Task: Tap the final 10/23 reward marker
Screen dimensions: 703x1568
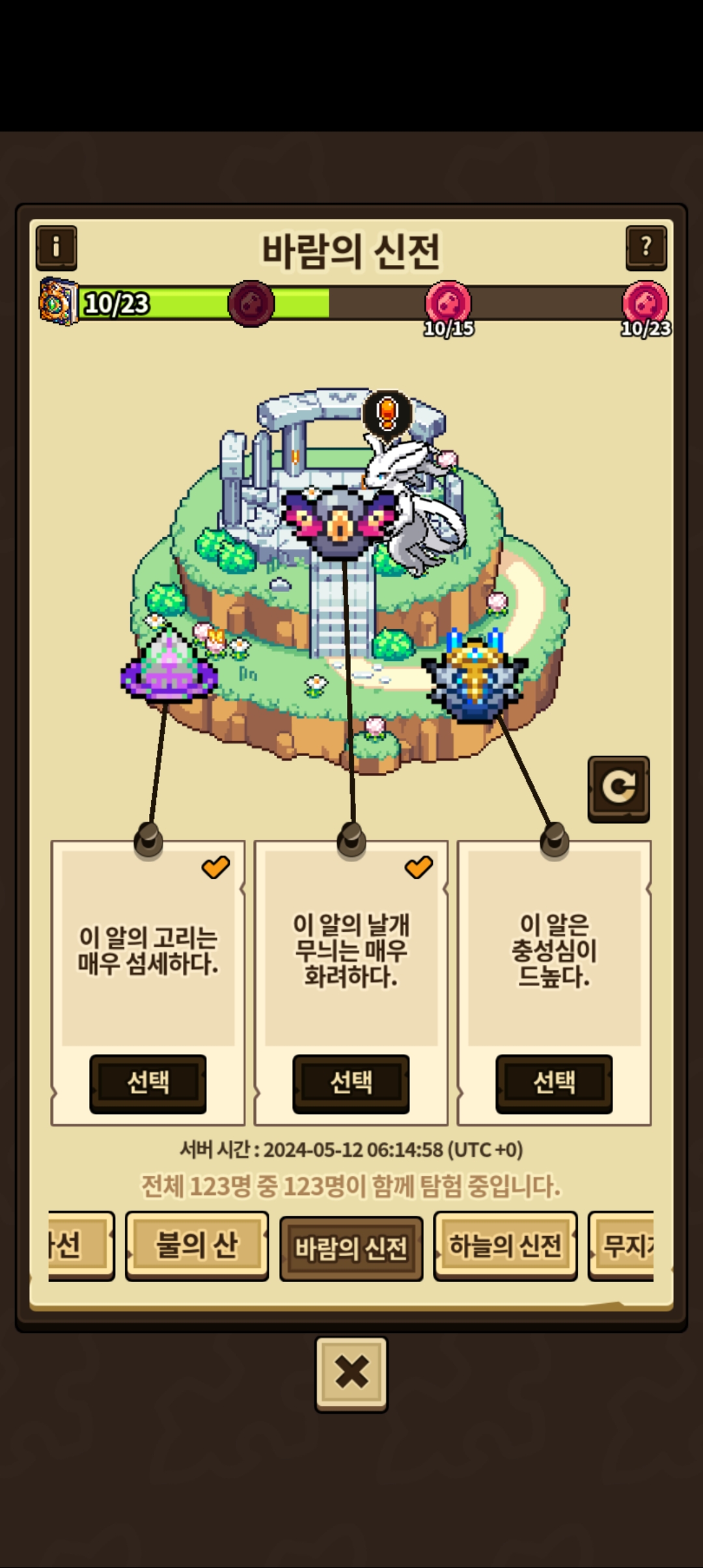Action: click(645, 303)
